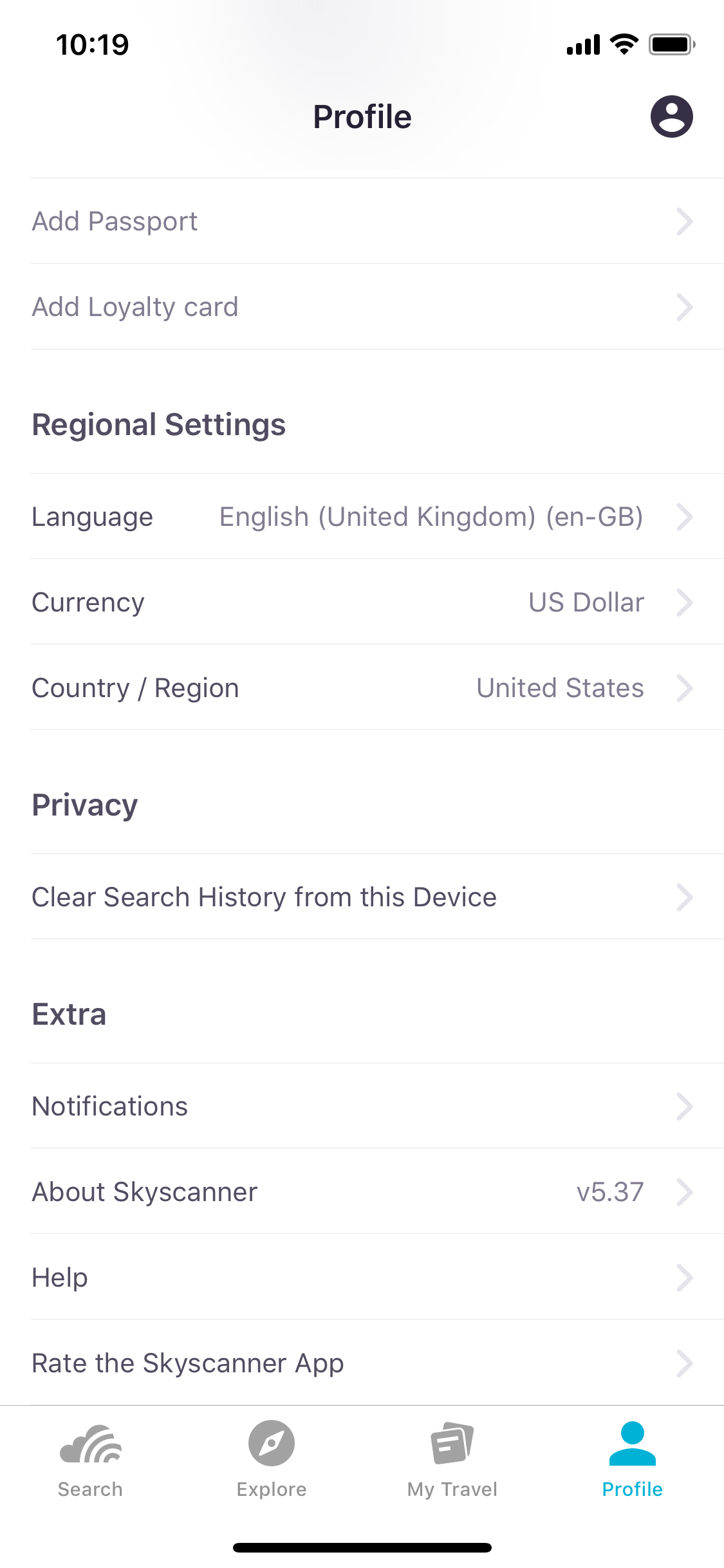Open the Help row
The image size is (724, 1568).
377,1277
